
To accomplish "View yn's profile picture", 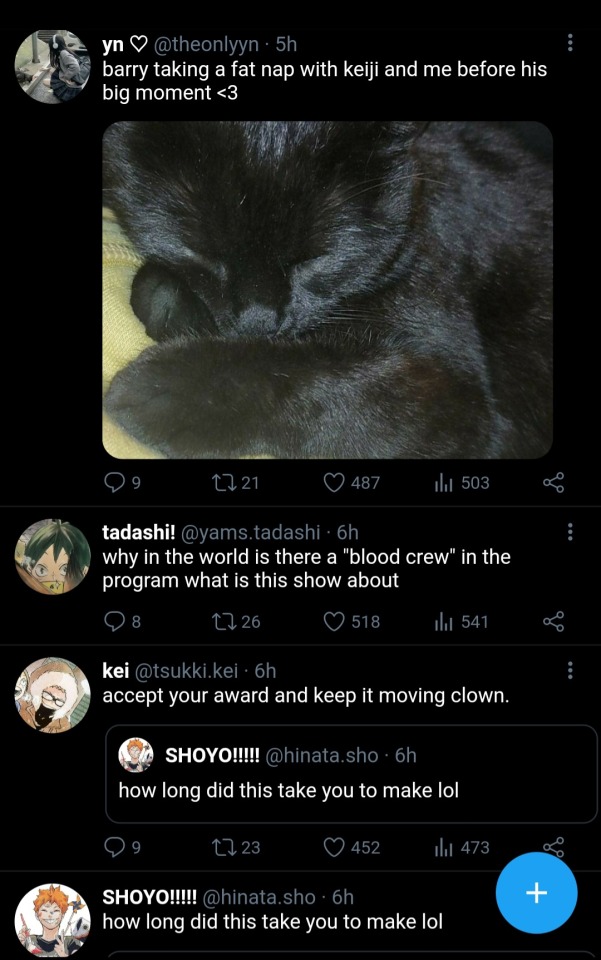I will [53, 66].
